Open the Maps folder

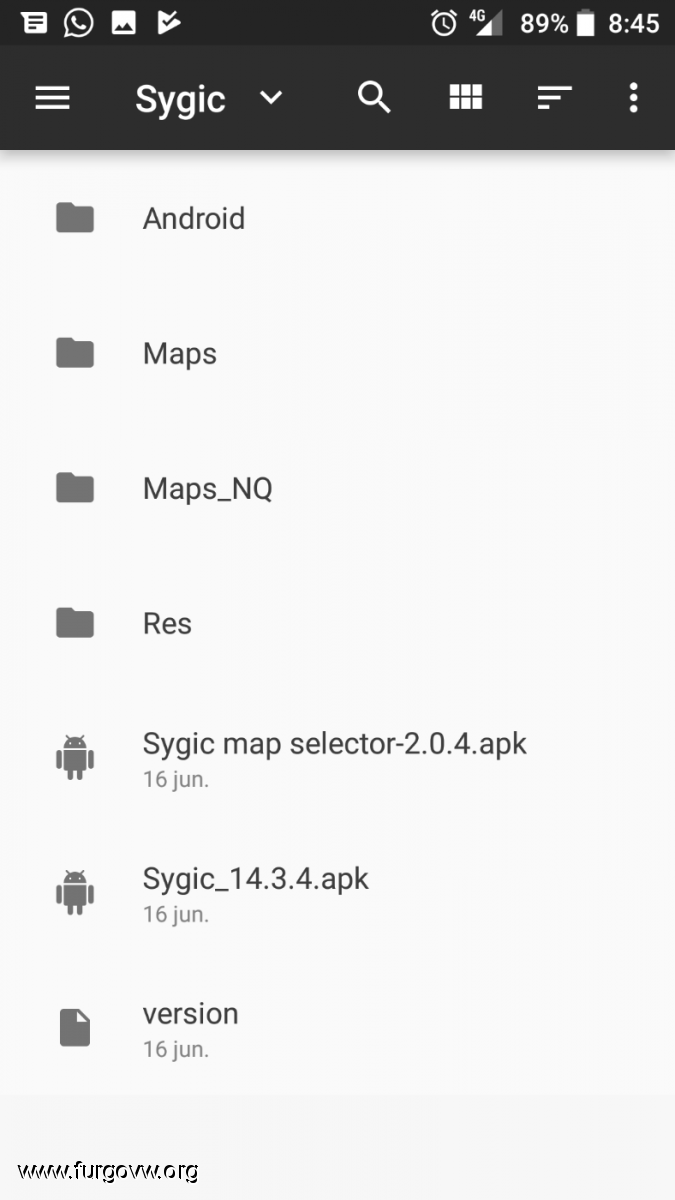coord(337,353)
